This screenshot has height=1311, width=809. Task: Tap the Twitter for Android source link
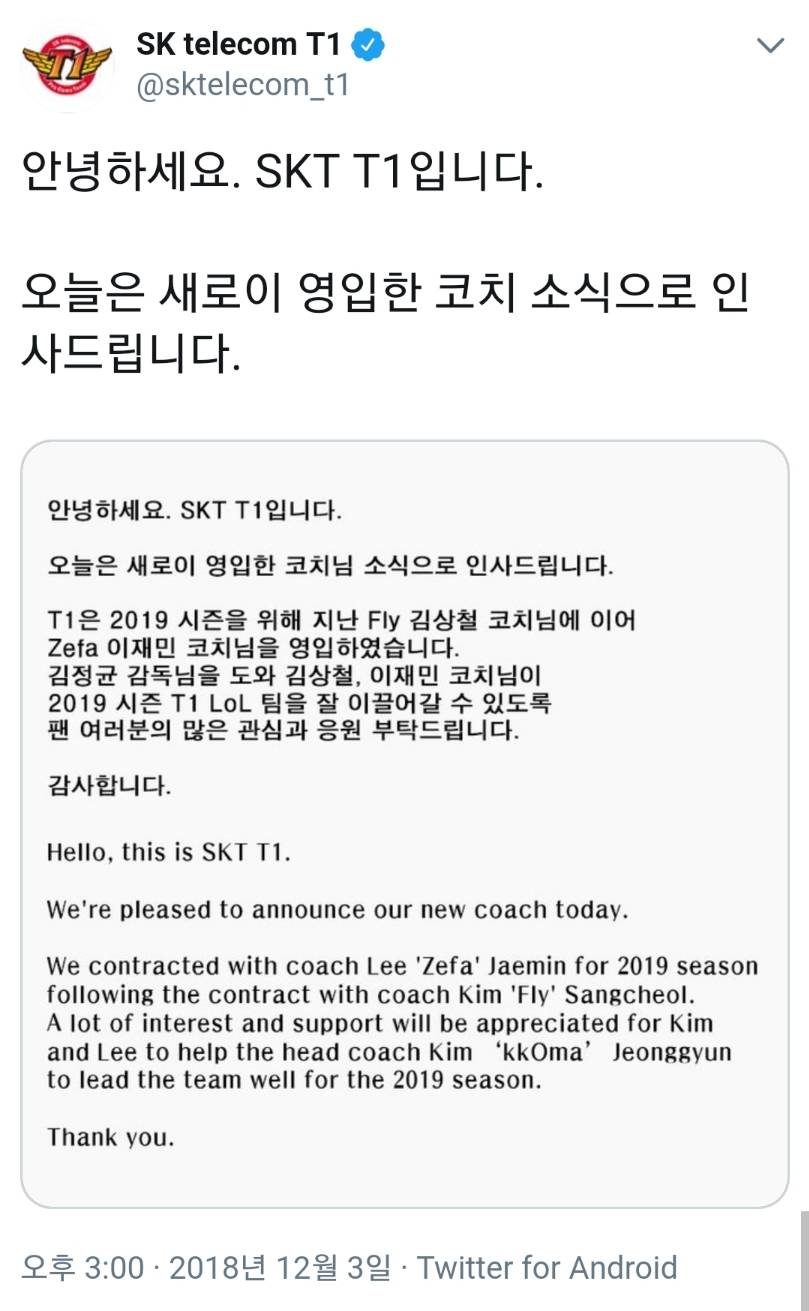point(547,1268)
